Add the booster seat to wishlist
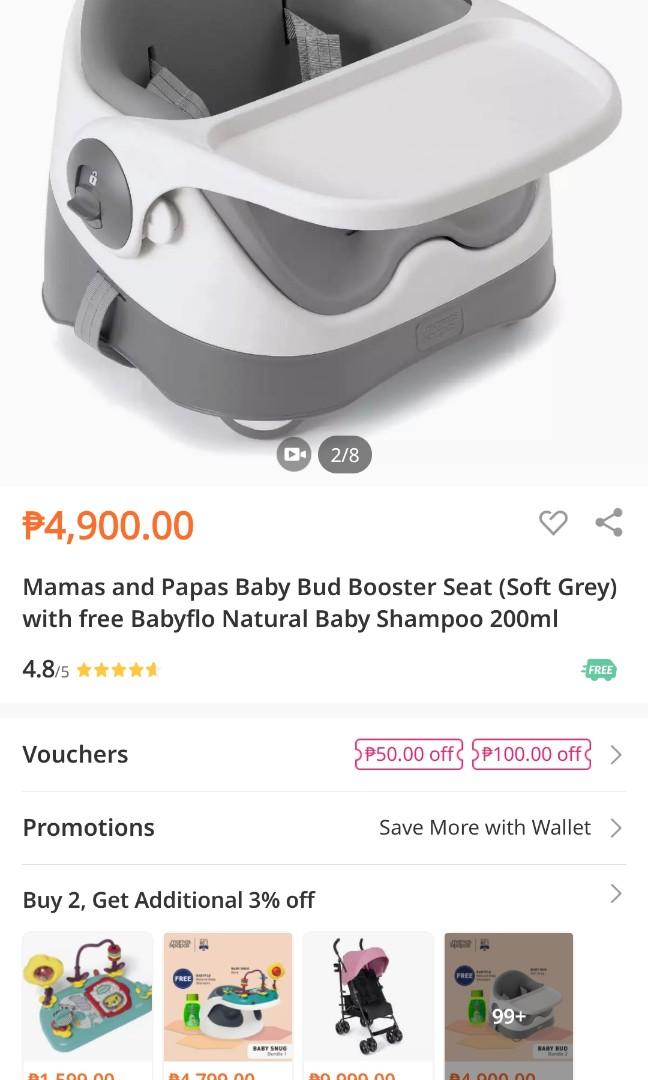The image size is (648, 1080). click(553, 522)
